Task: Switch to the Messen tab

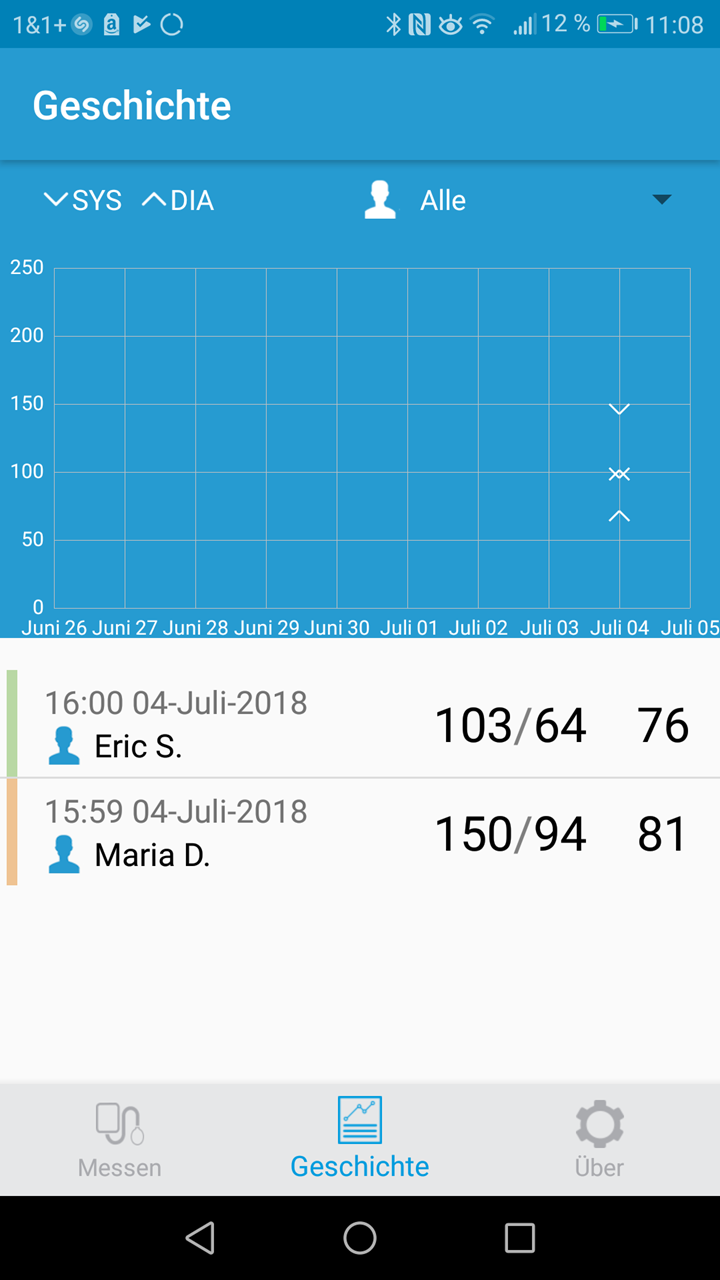Action: tap(120, 1139)
